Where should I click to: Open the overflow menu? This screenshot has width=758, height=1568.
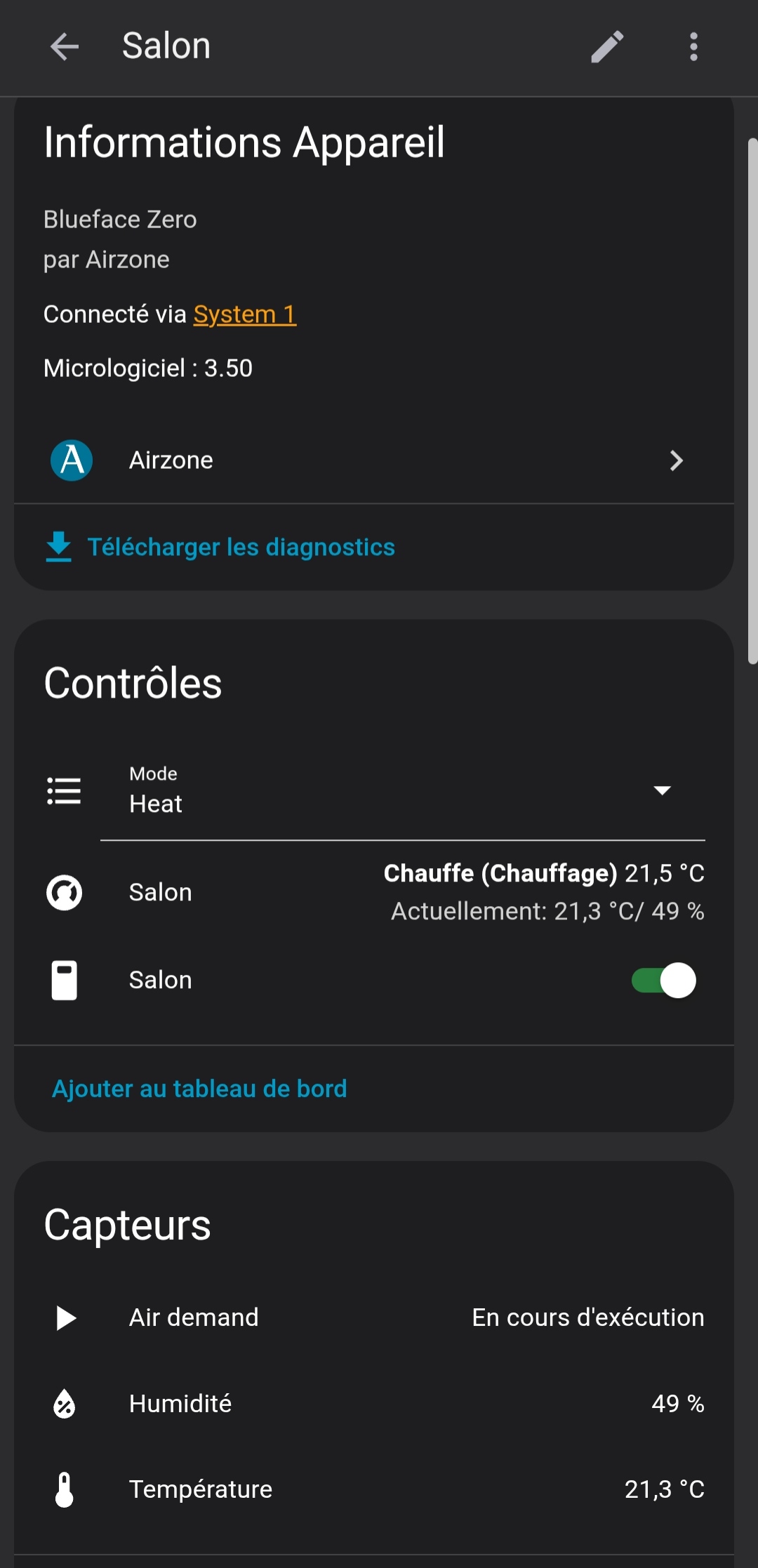point(693,47)
